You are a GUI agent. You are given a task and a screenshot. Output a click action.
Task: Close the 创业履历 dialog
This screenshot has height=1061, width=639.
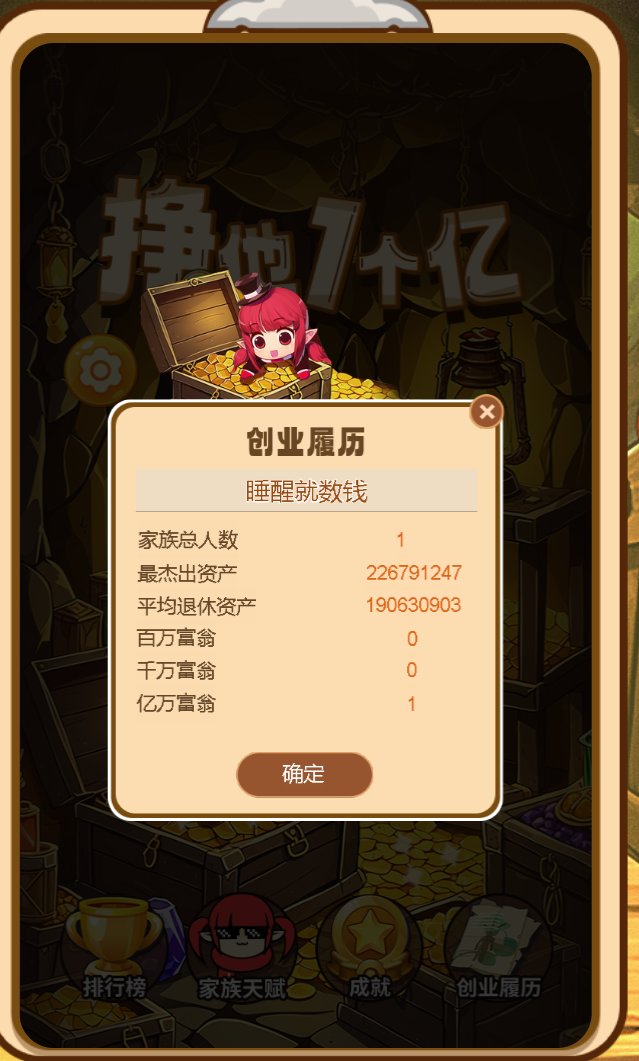point(486,411)
